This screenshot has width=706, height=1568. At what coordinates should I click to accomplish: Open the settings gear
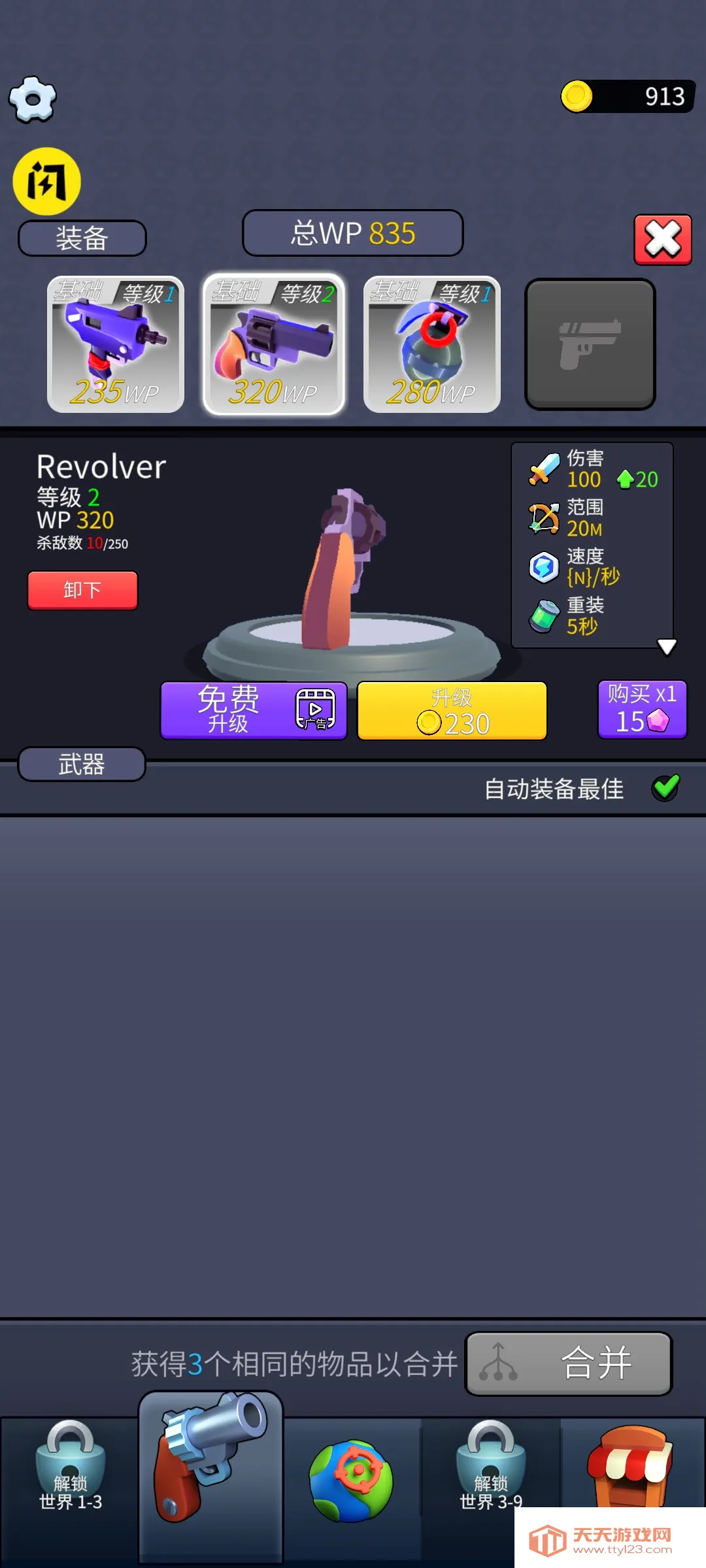33,99
